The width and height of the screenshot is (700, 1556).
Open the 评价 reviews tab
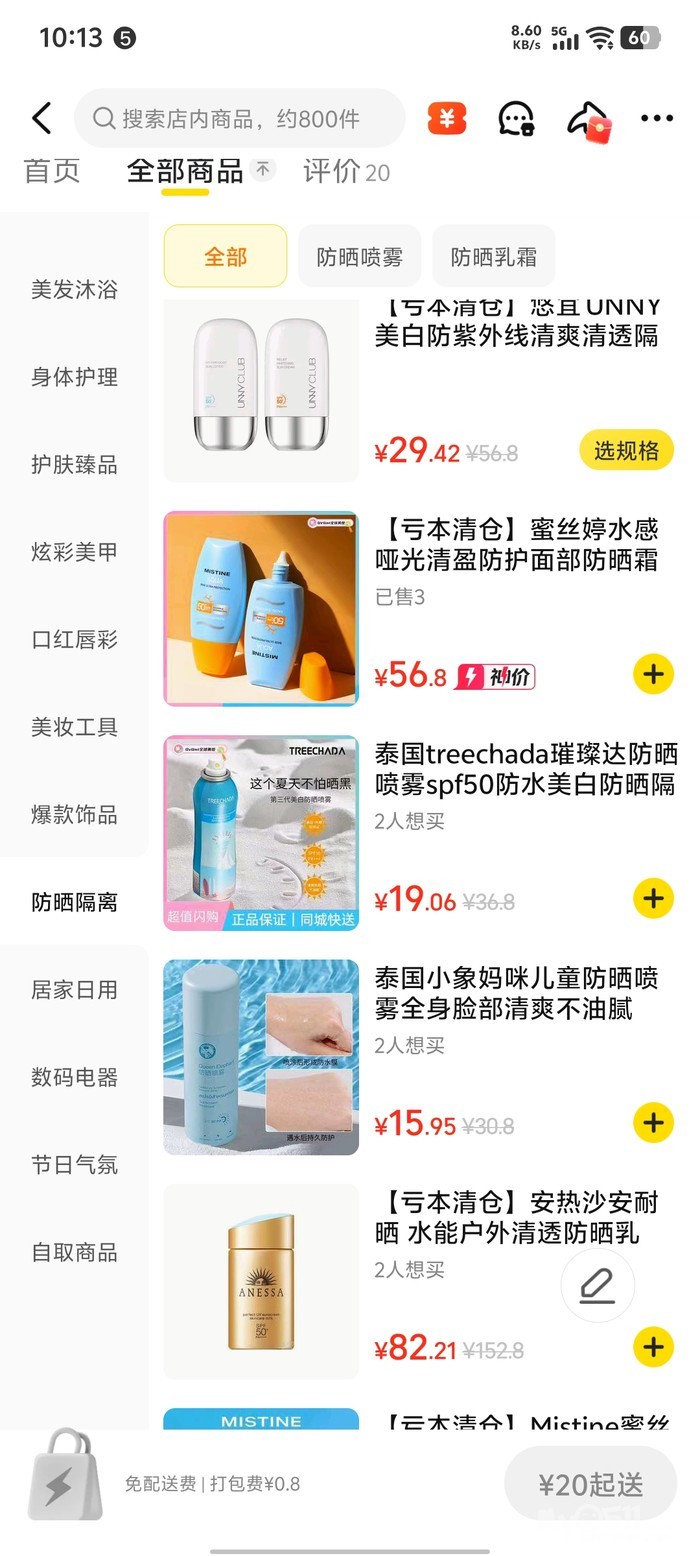click(x=345, y=172)
